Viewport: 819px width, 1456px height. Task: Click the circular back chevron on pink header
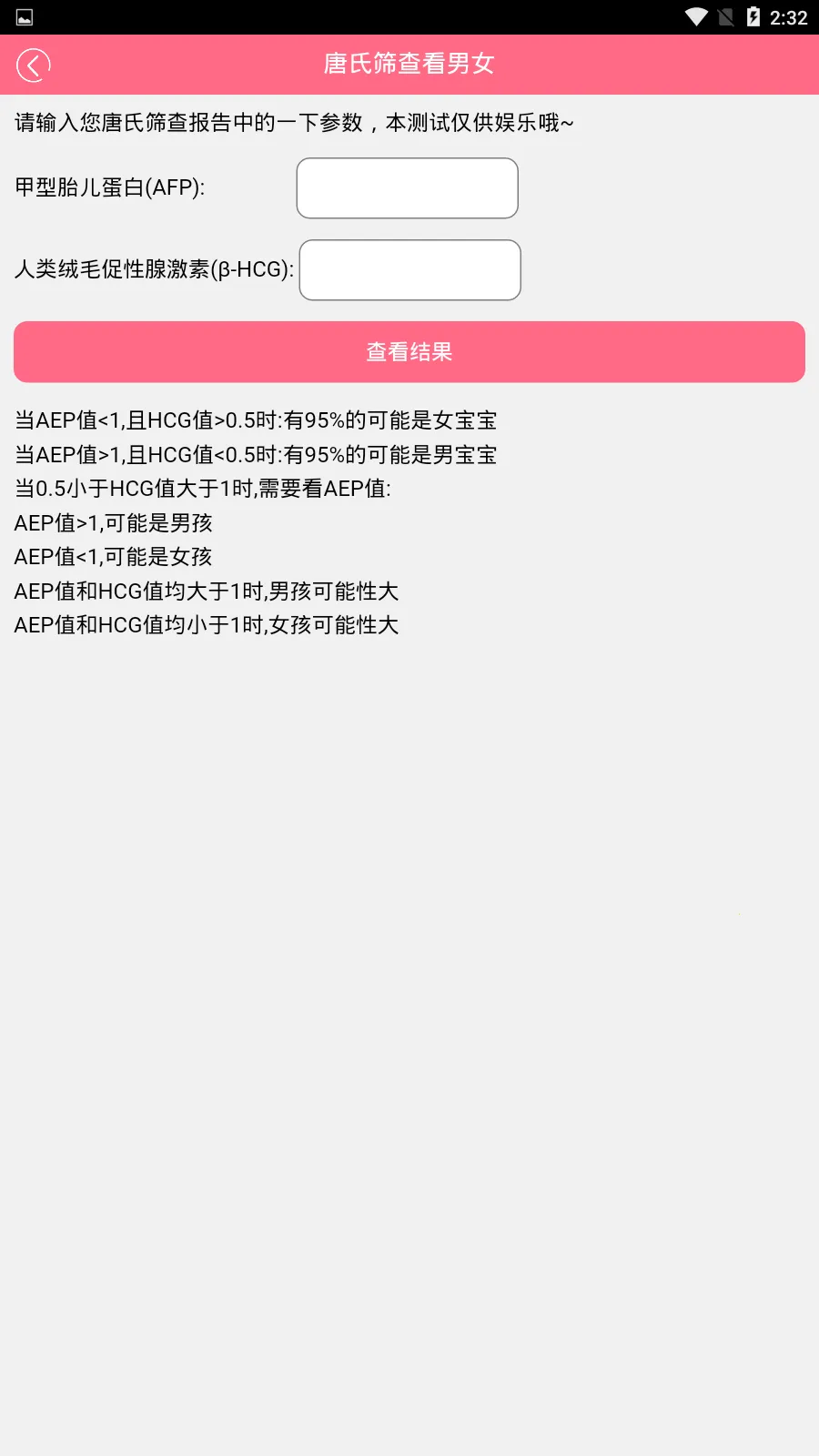[33, 65]
